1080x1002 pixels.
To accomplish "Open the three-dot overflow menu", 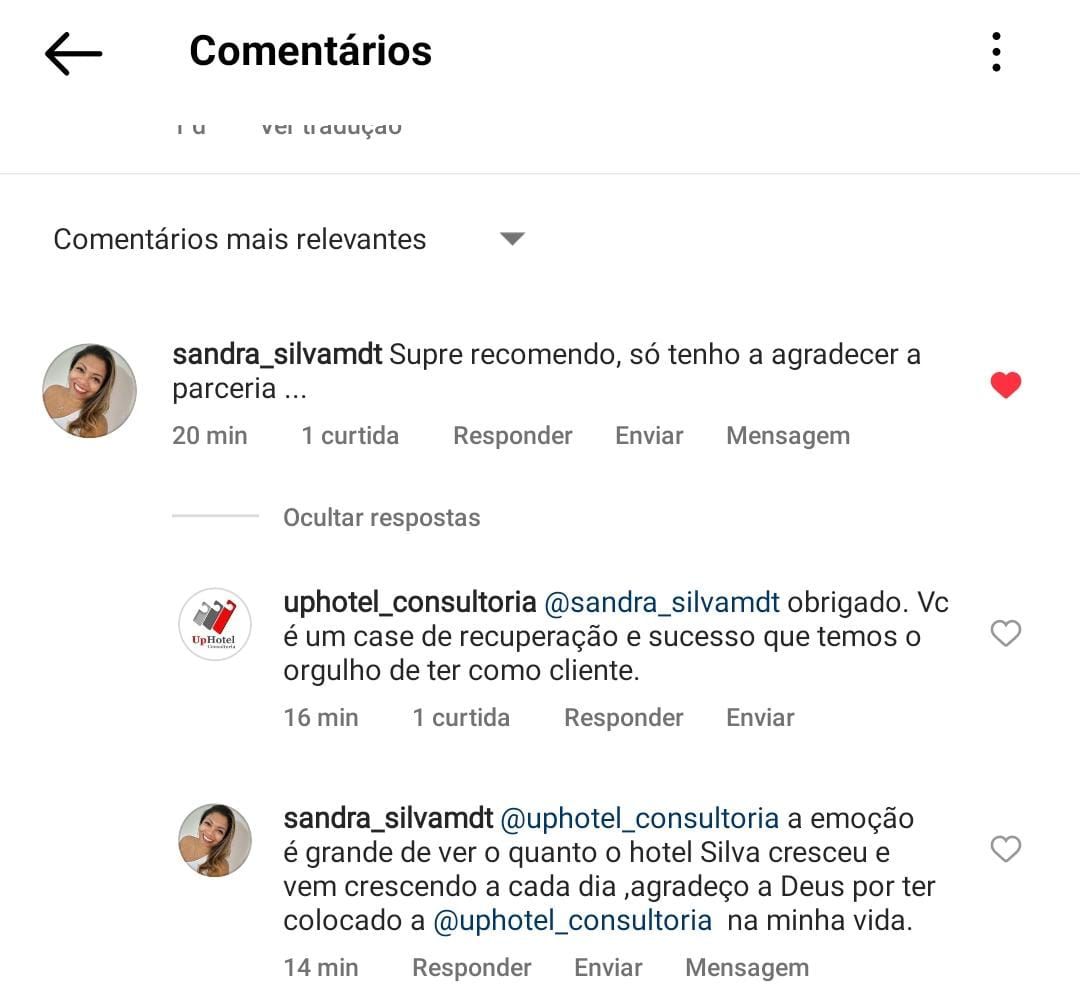I will click(x=996, y=52).
